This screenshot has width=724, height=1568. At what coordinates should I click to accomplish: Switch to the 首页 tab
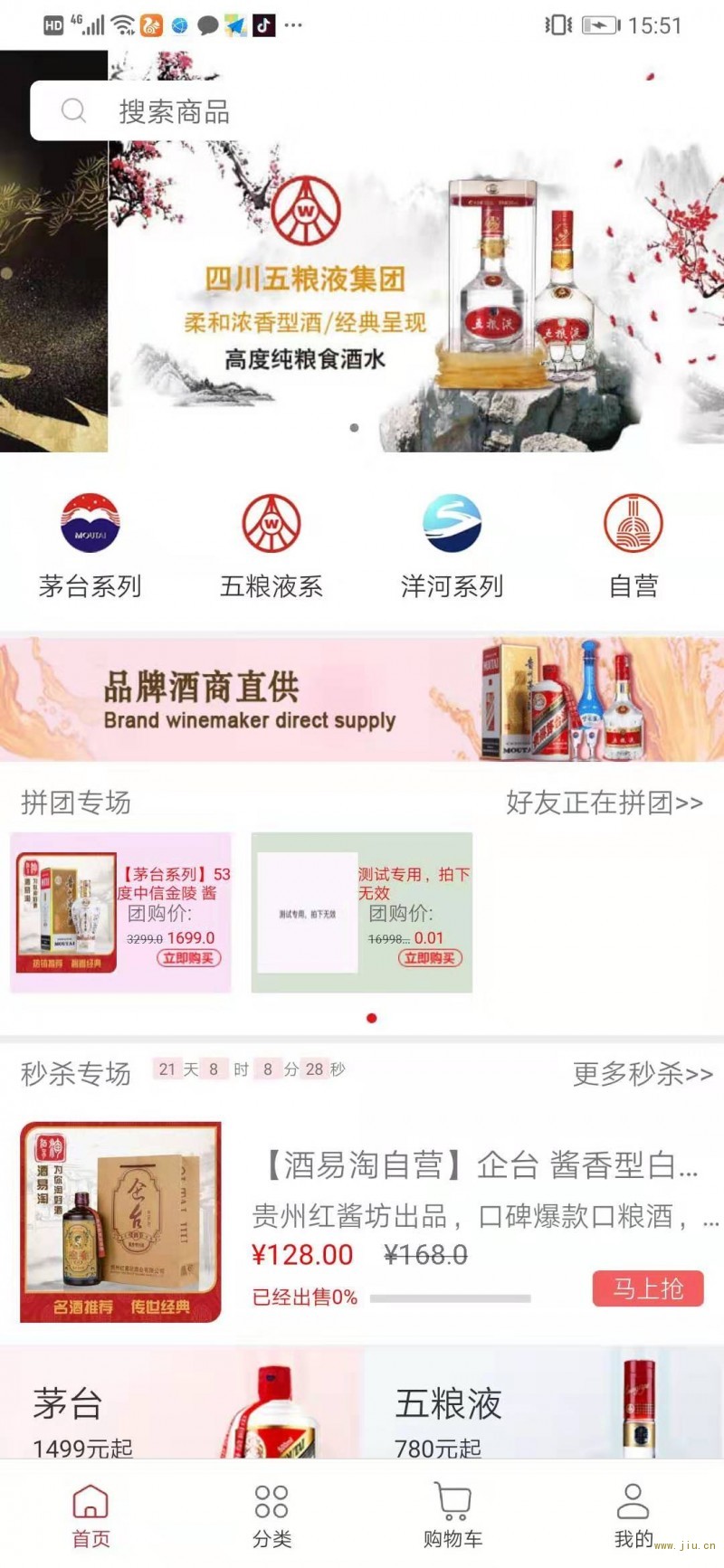pos(90,1516)
